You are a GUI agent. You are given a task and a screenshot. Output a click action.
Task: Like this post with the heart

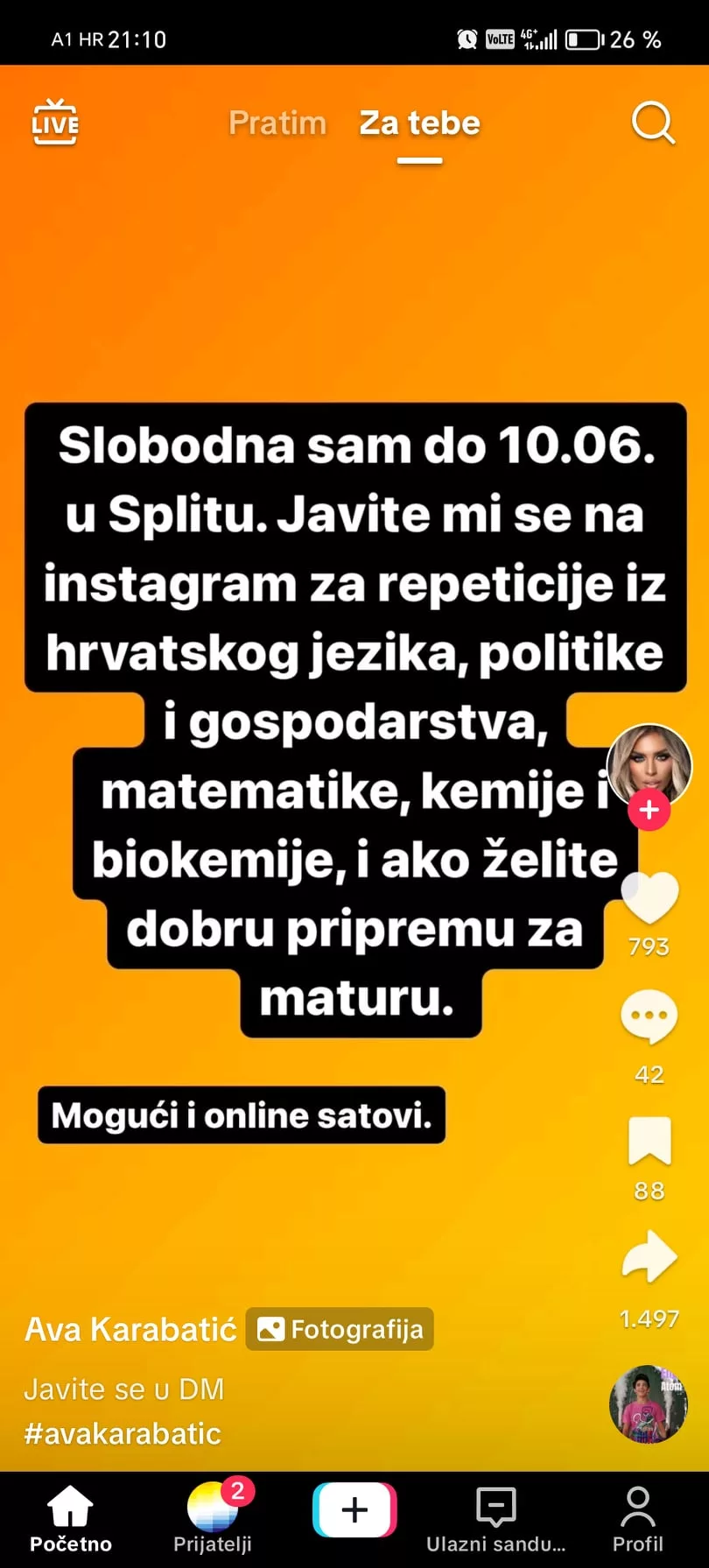point(649,898)
